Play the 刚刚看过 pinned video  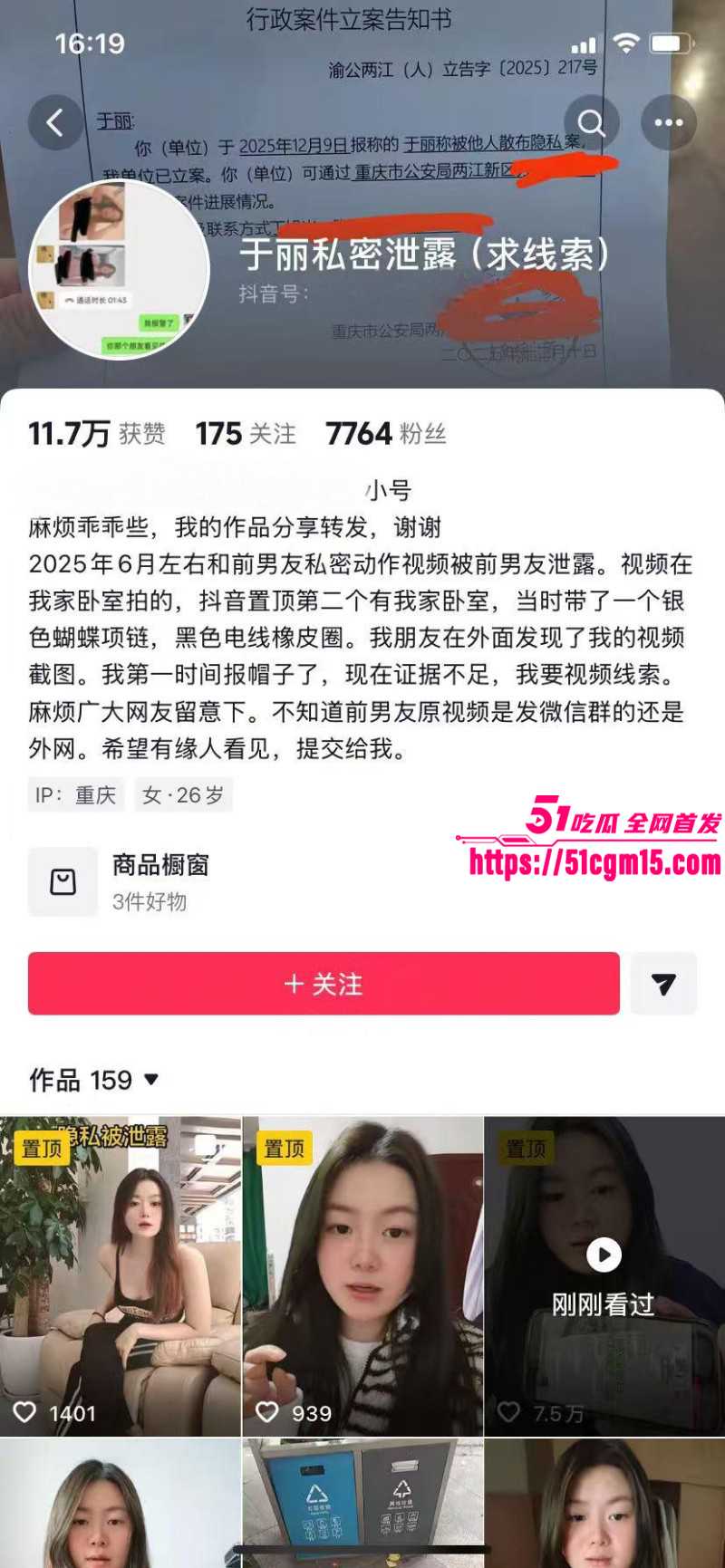coord(603,1253)
